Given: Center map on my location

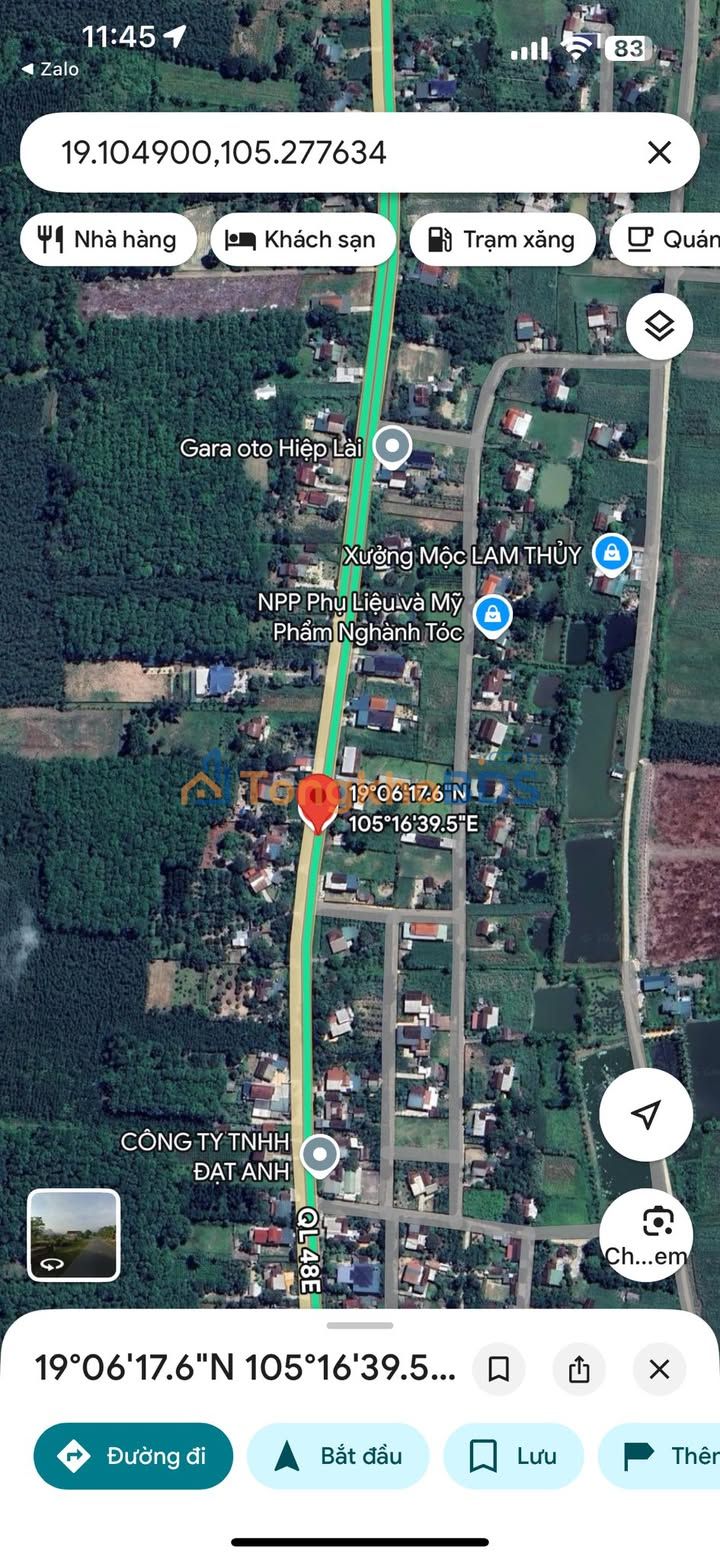Looking at the screenshot, I should point(646,1114).
